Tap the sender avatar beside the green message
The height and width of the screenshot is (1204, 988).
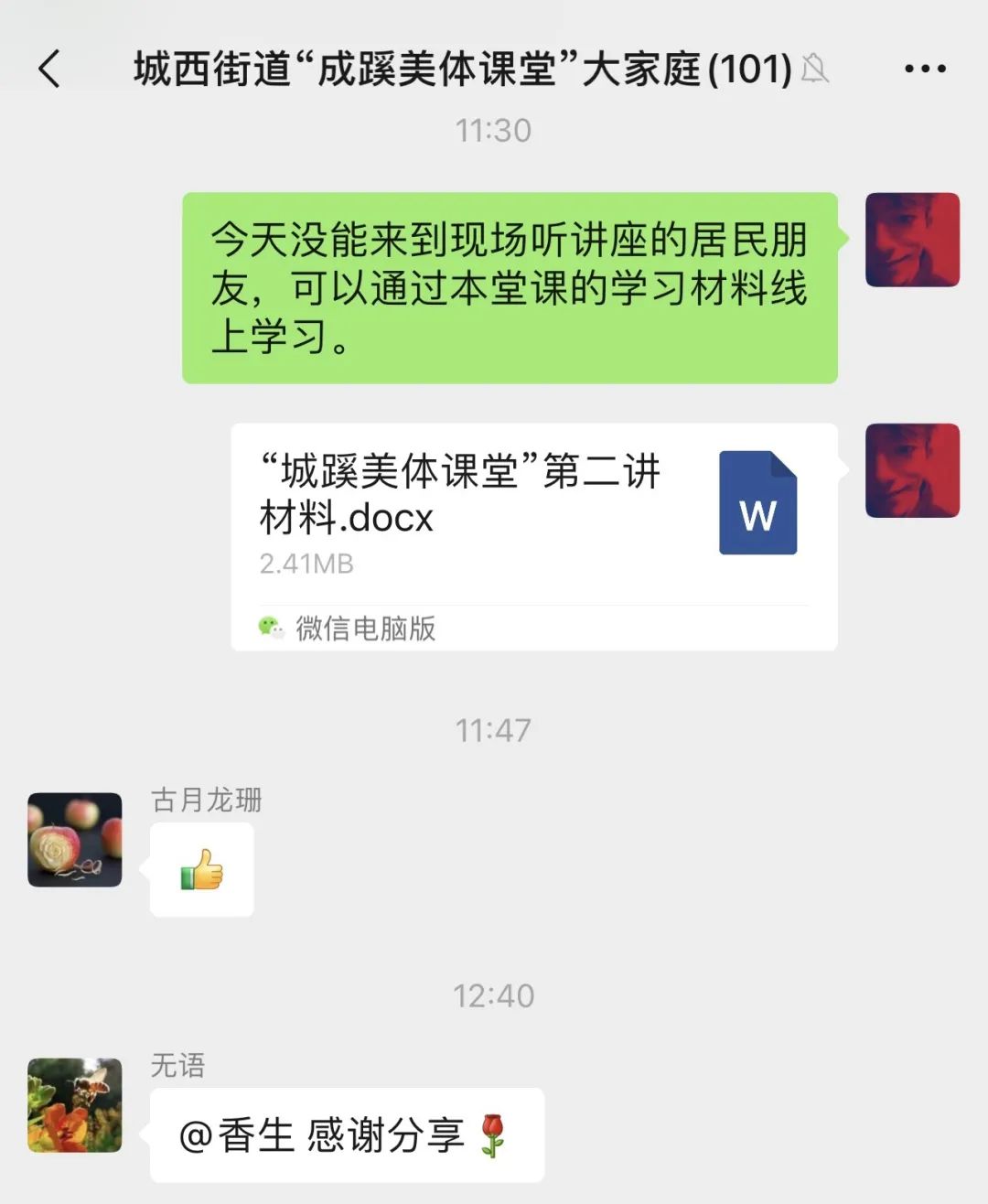coord(912,240)
